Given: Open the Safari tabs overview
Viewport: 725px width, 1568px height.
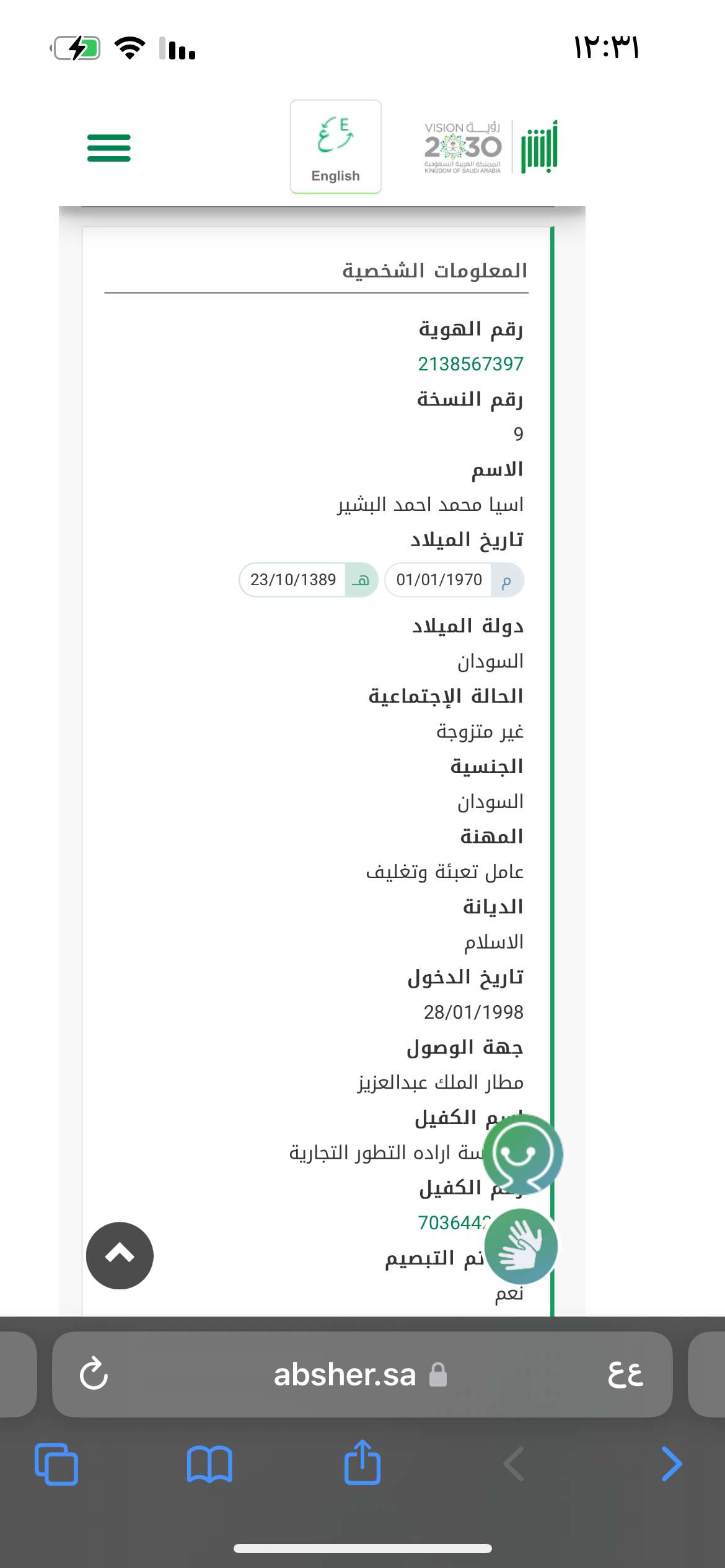Looking at the screenshot, I should [56, 1464].
